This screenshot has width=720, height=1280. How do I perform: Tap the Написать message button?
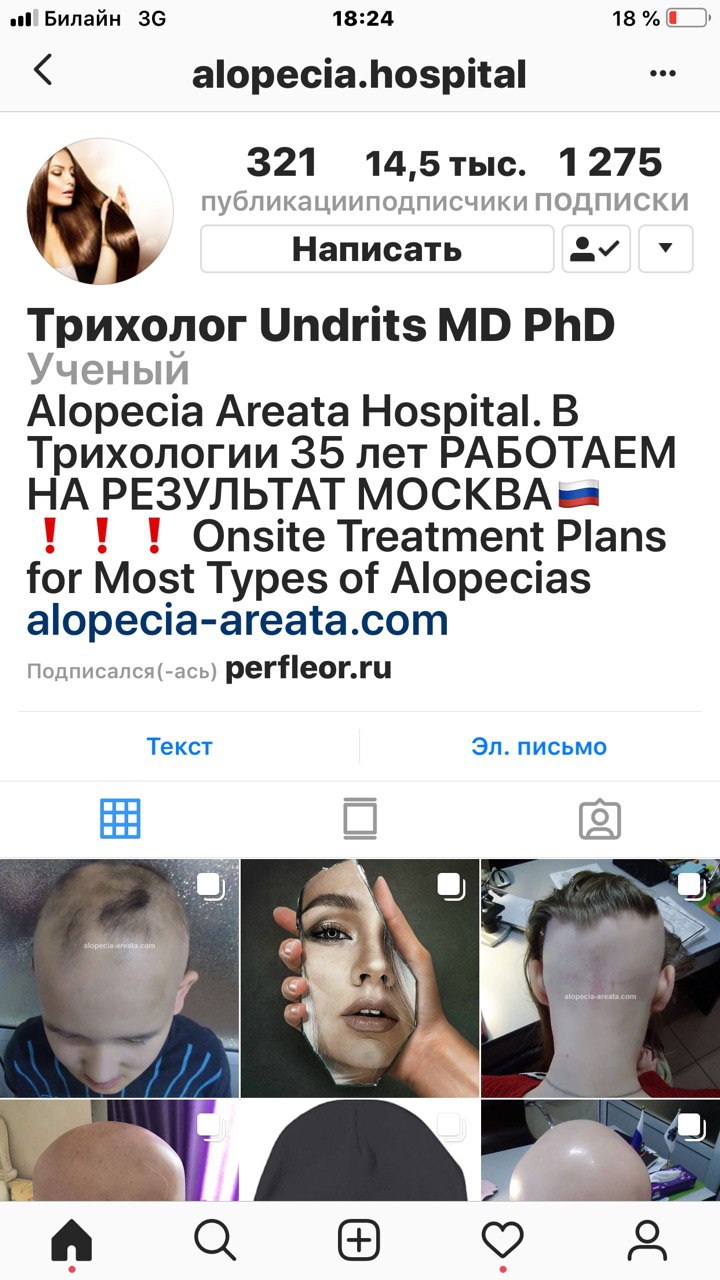[377, 249]
